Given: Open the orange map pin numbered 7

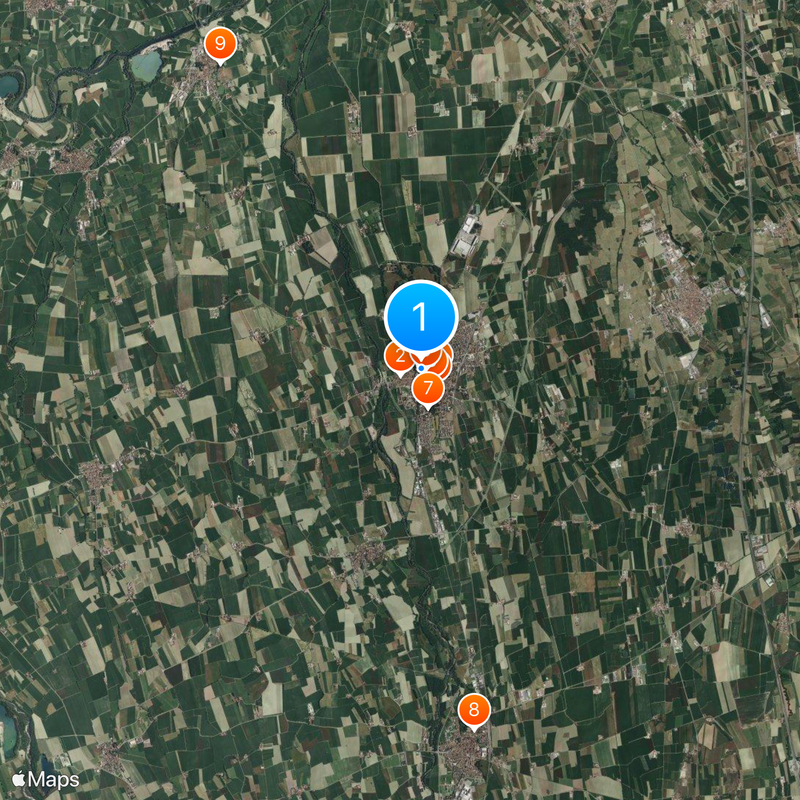Looking at the screenshot, I should [x=428, y=387].
